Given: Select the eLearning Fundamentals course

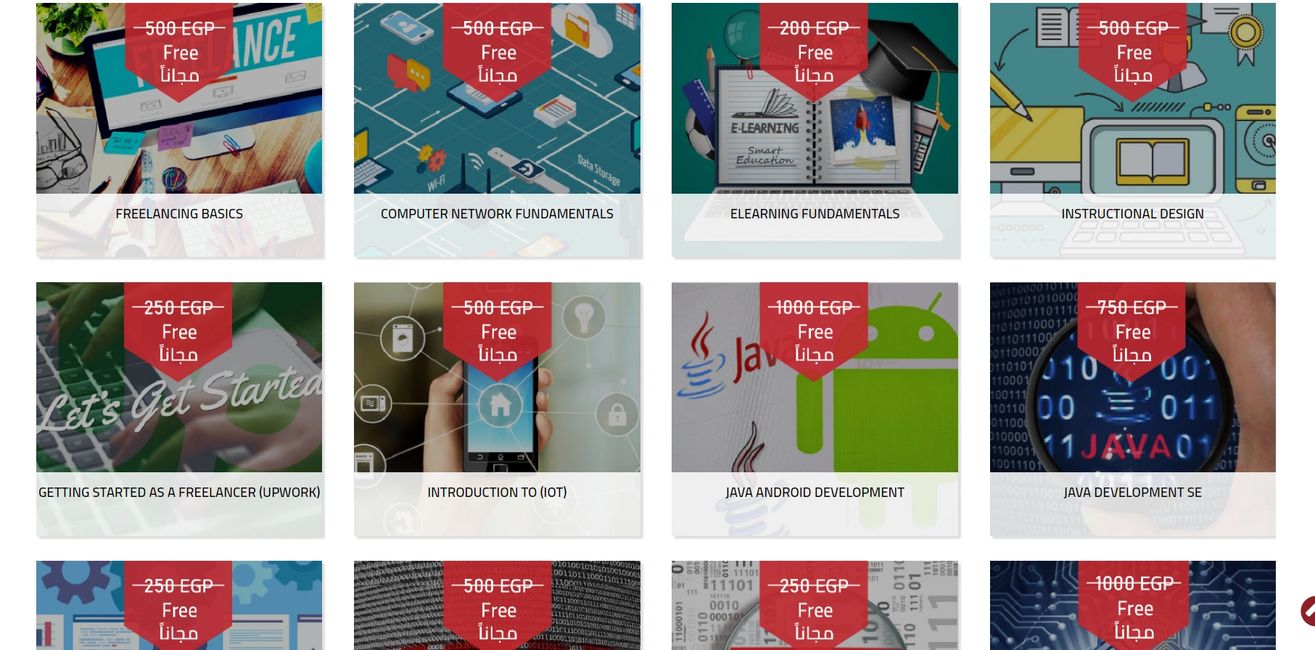Looking at the screenshot, I should [815, 213].
